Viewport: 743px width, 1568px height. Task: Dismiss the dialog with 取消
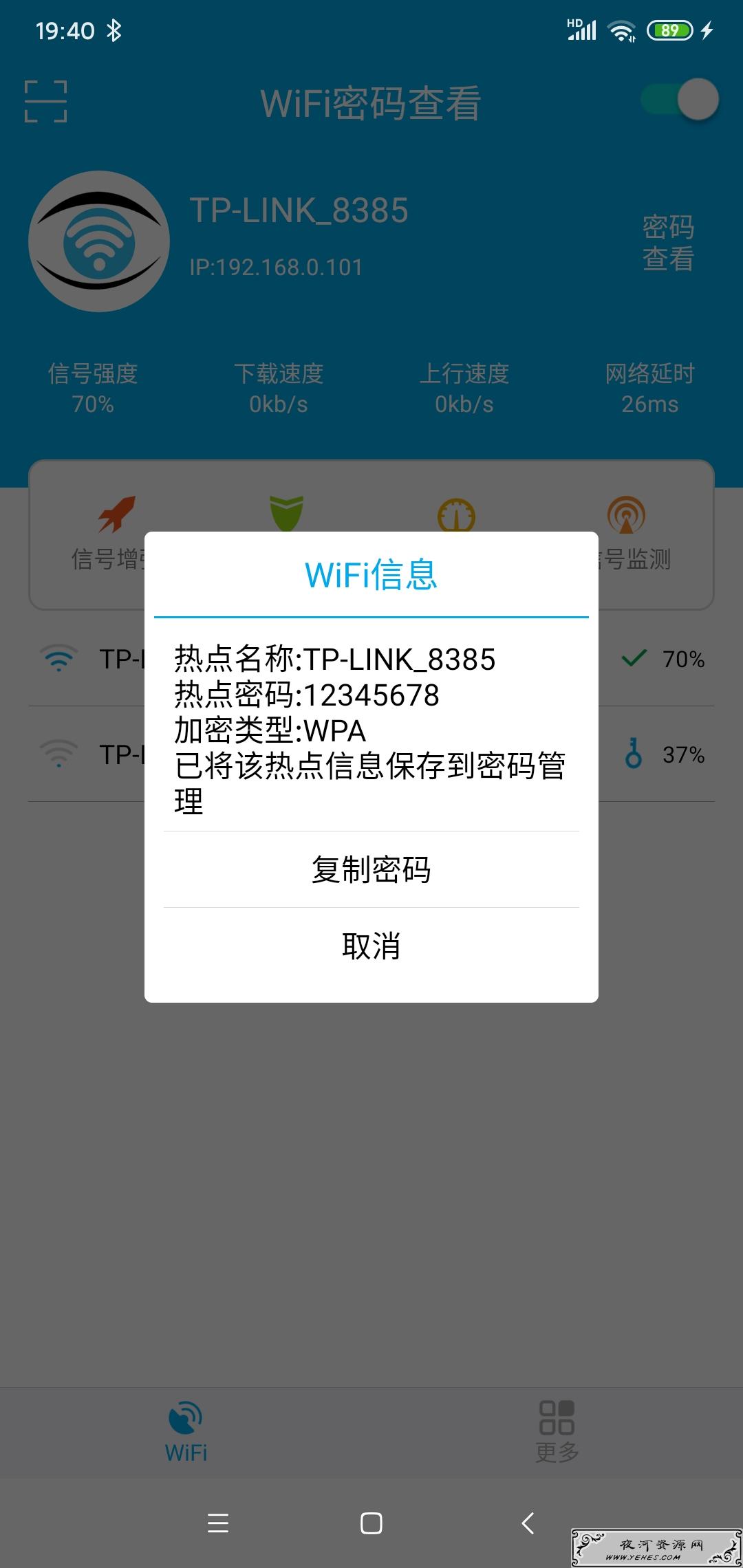(371, 946)
